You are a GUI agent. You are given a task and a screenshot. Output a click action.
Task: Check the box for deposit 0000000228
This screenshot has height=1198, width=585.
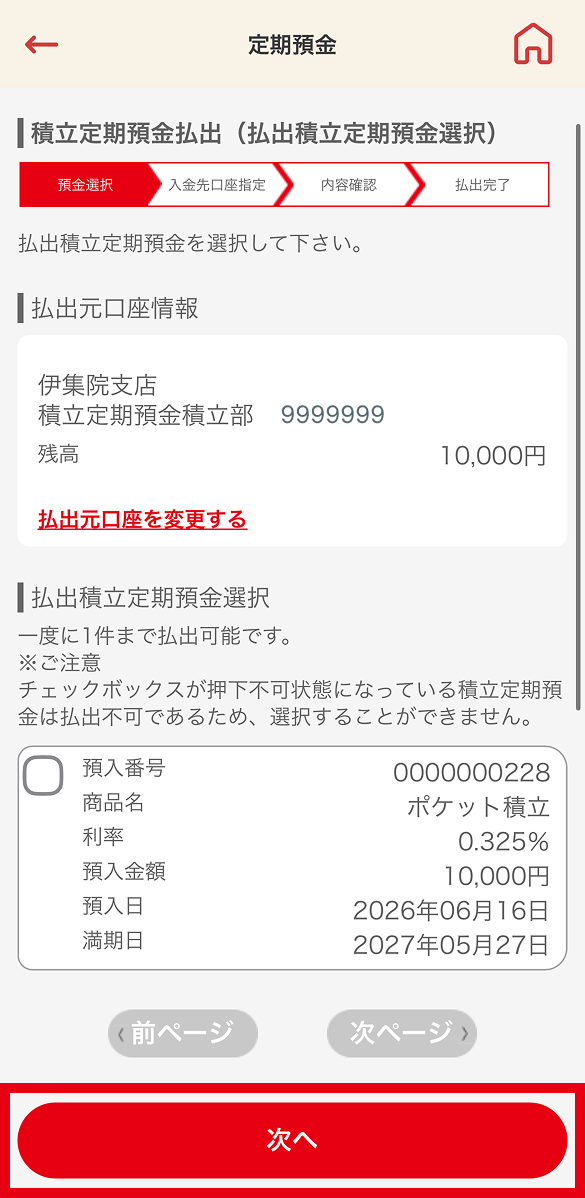(x=43, y=775)
